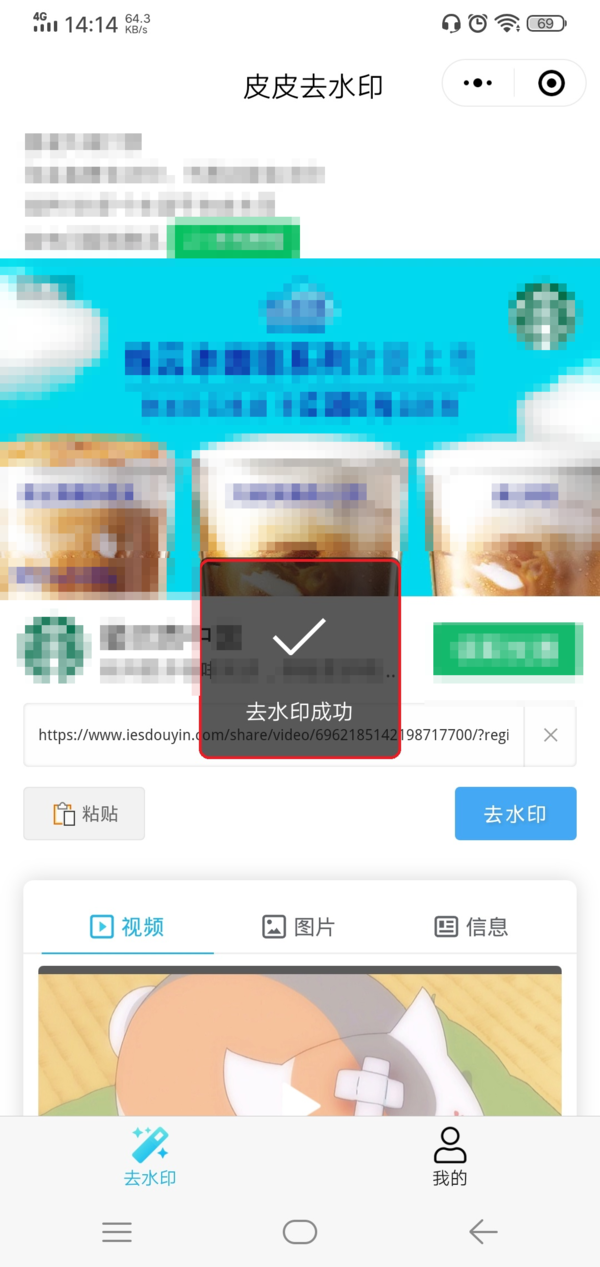Viewport: 600px width, 1267px height.
Task: Switch to the 视频 tab
Action: pyautogui.click(x=128, y=927)
